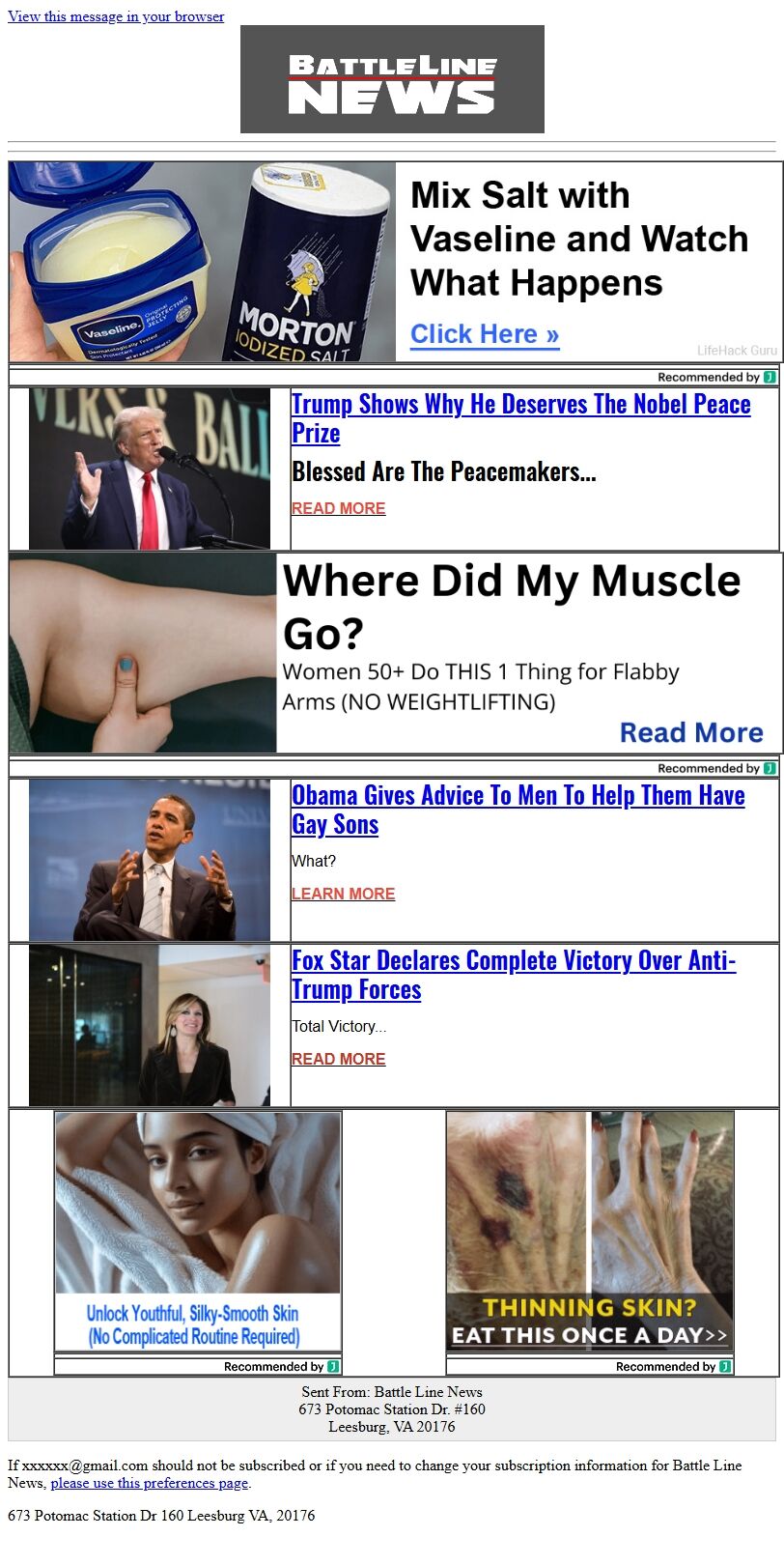The height and width of the screenshot is (1565, 784).
Task: Open the Obama photo thumbnail
Action: click(x=150, y=860)
